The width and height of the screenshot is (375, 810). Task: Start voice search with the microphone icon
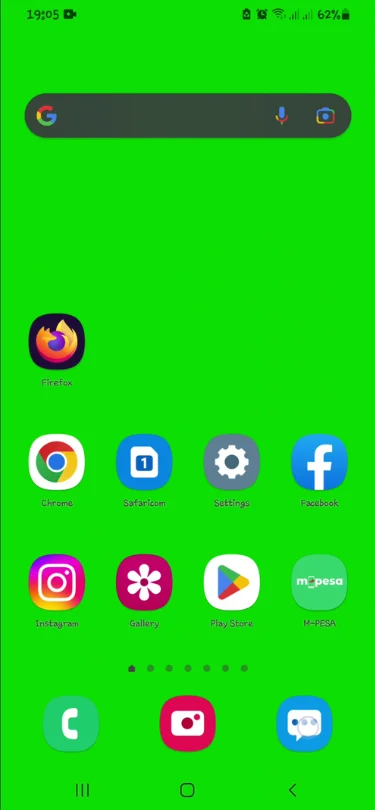(x=282, y=116)
